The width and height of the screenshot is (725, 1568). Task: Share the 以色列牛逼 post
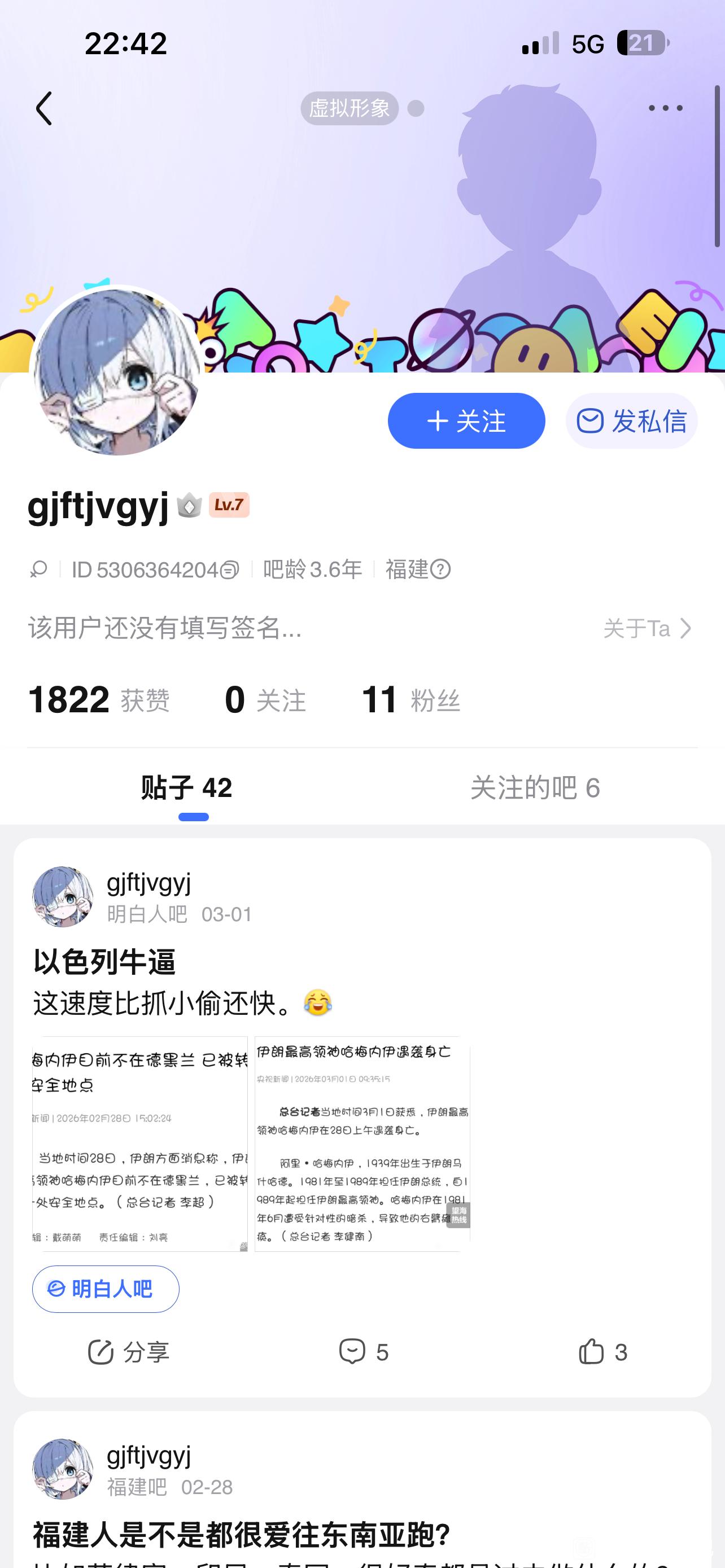[128, 1352]
